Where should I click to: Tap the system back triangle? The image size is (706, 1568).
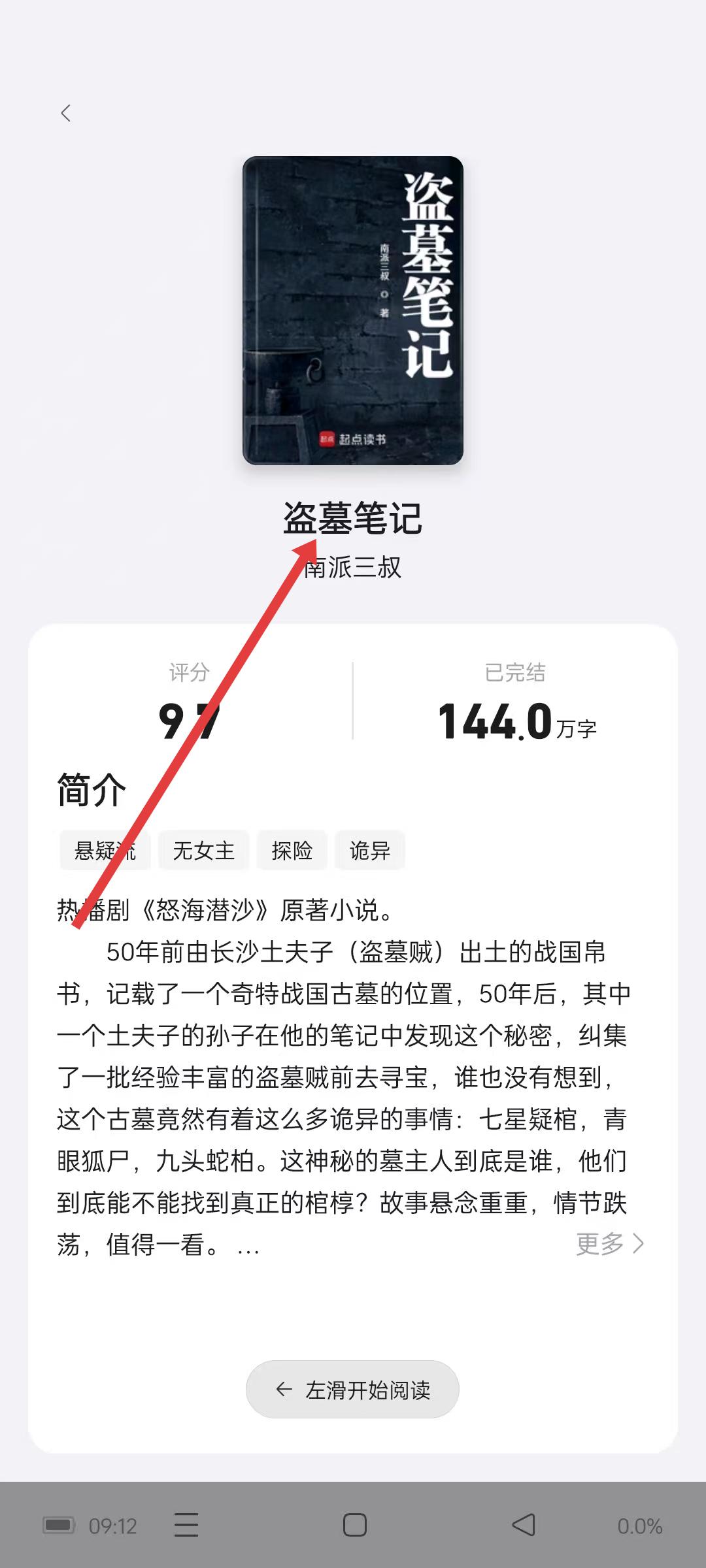(523, 1526)
